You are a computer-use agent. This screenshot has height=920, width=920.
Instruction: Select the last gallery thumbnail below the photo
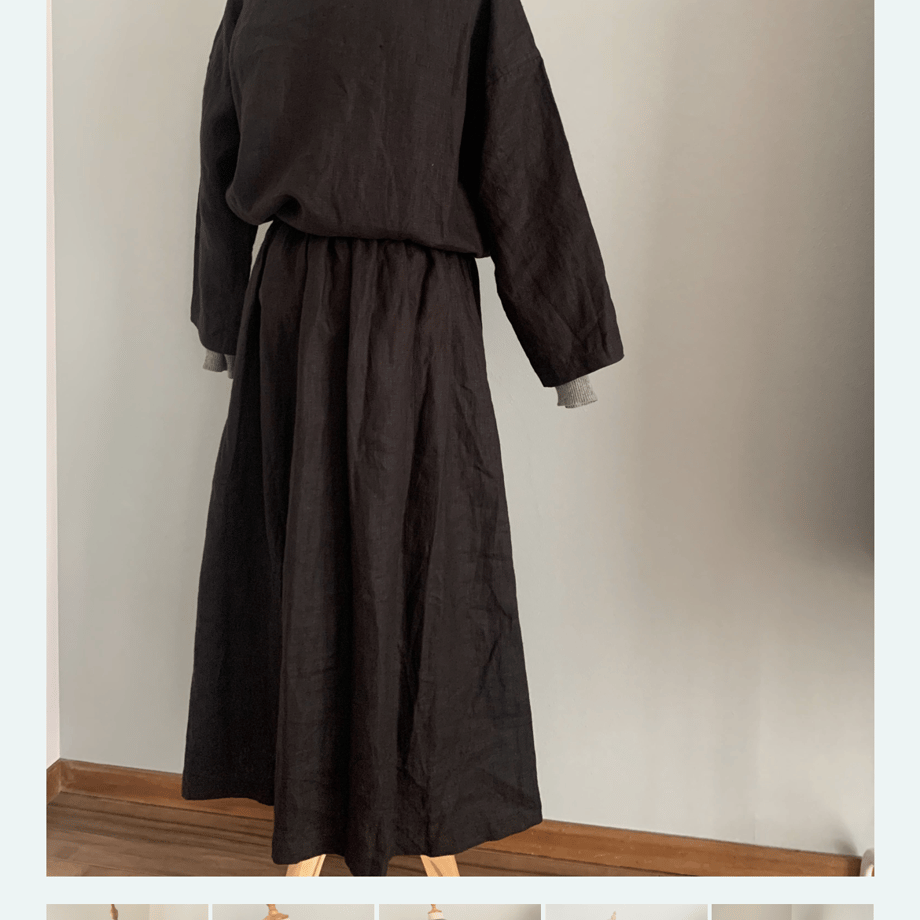pos(792,911)
